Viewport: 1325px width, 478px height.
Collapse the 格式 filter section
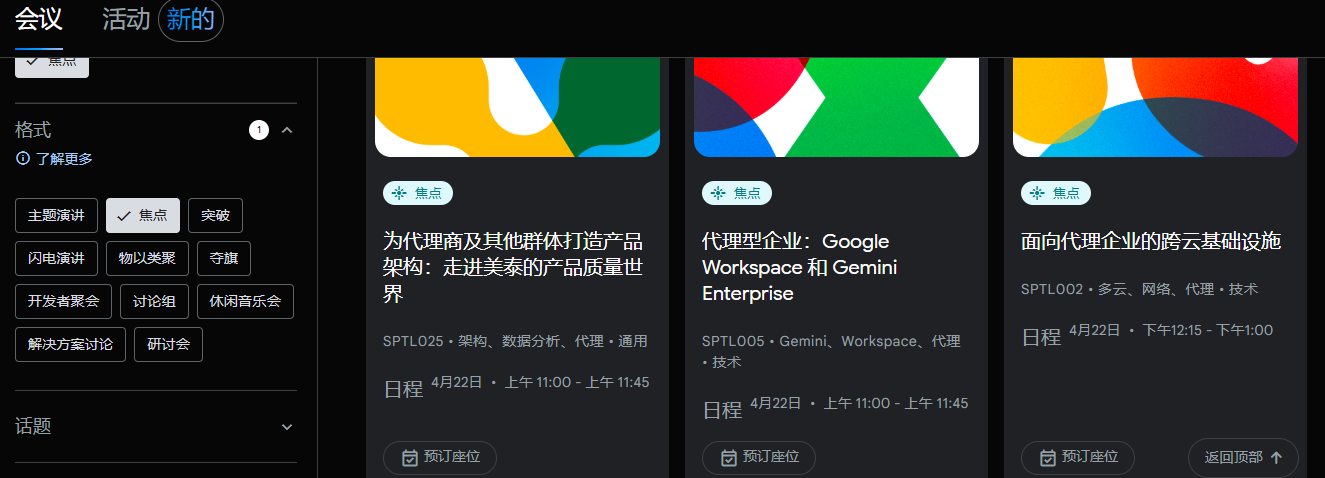pyautogui.click(x=287, y=130)
